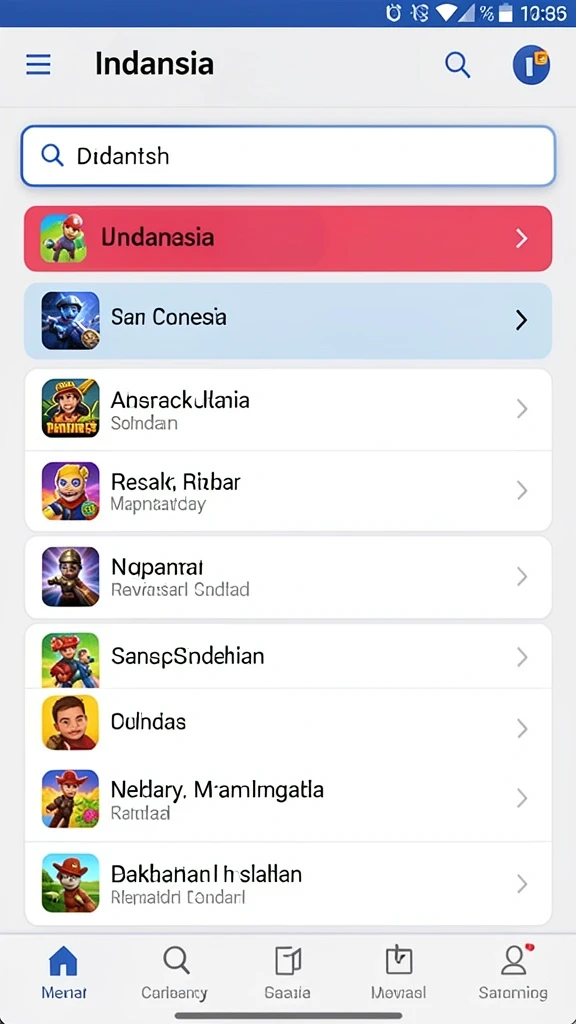
Task: Choose the Napanrat list row
Action: coord(288,577)
